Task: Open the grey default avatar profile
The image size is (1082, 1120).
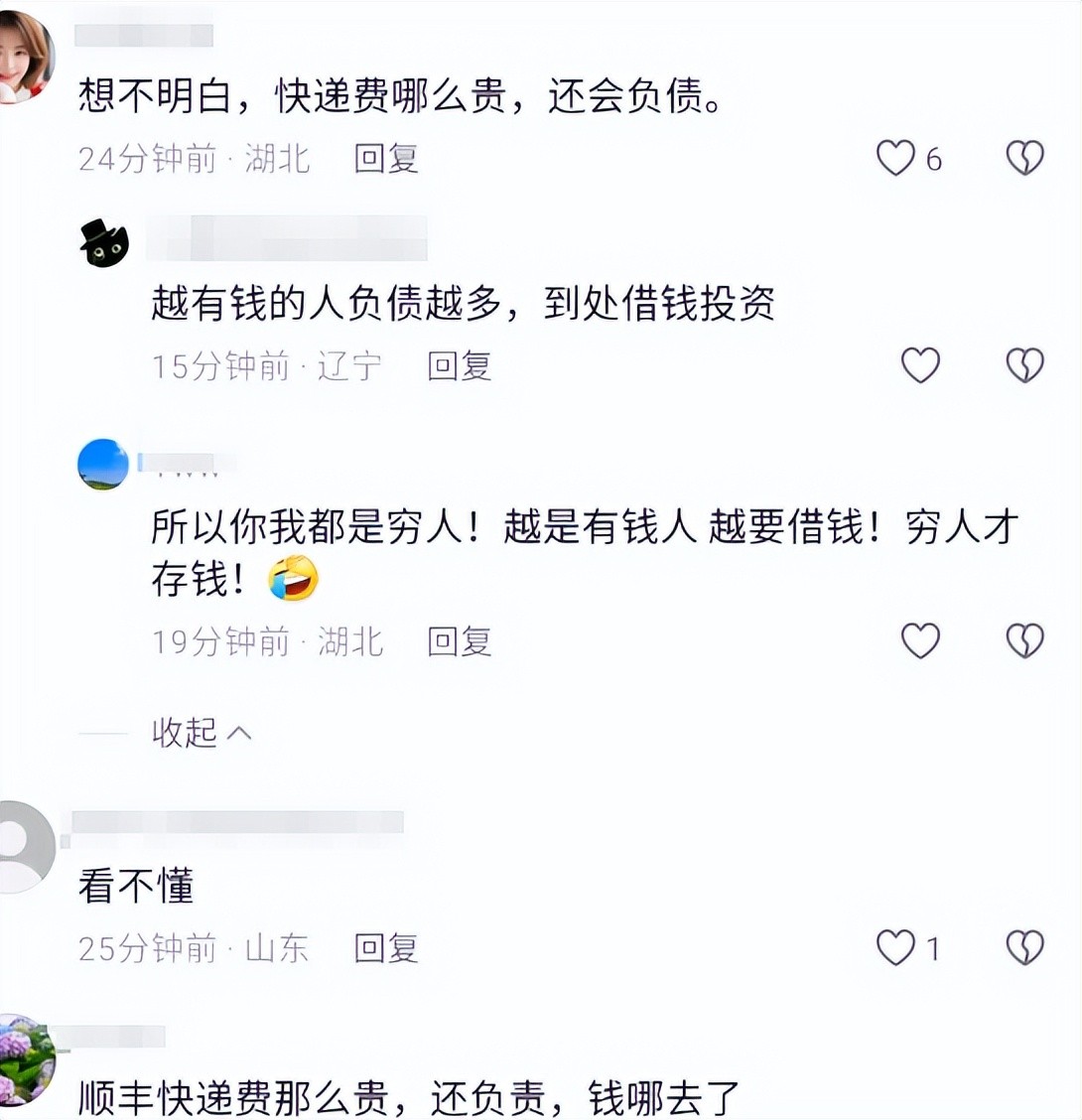Action: point(22,847)
